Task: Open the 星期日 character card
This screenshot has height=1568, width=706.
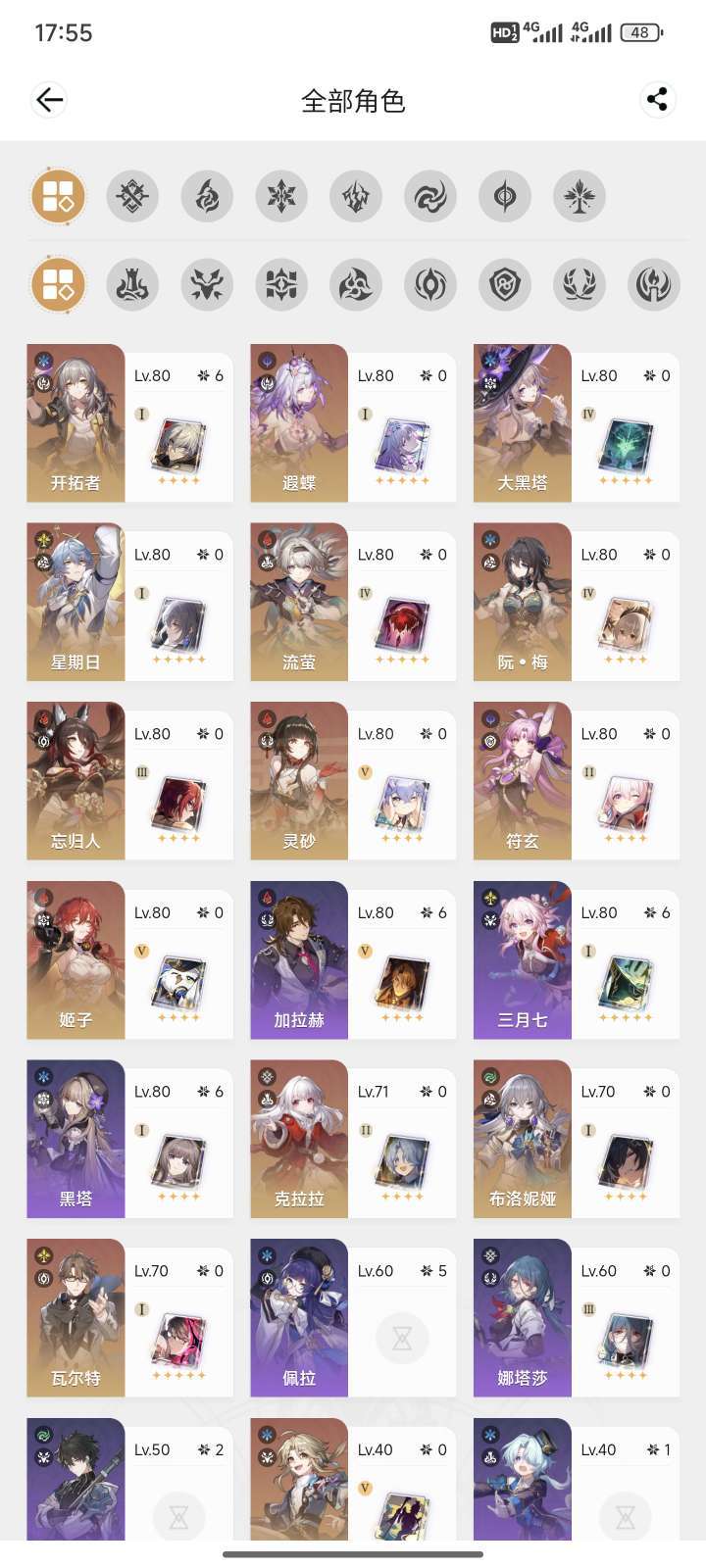Action: point(129,602)
